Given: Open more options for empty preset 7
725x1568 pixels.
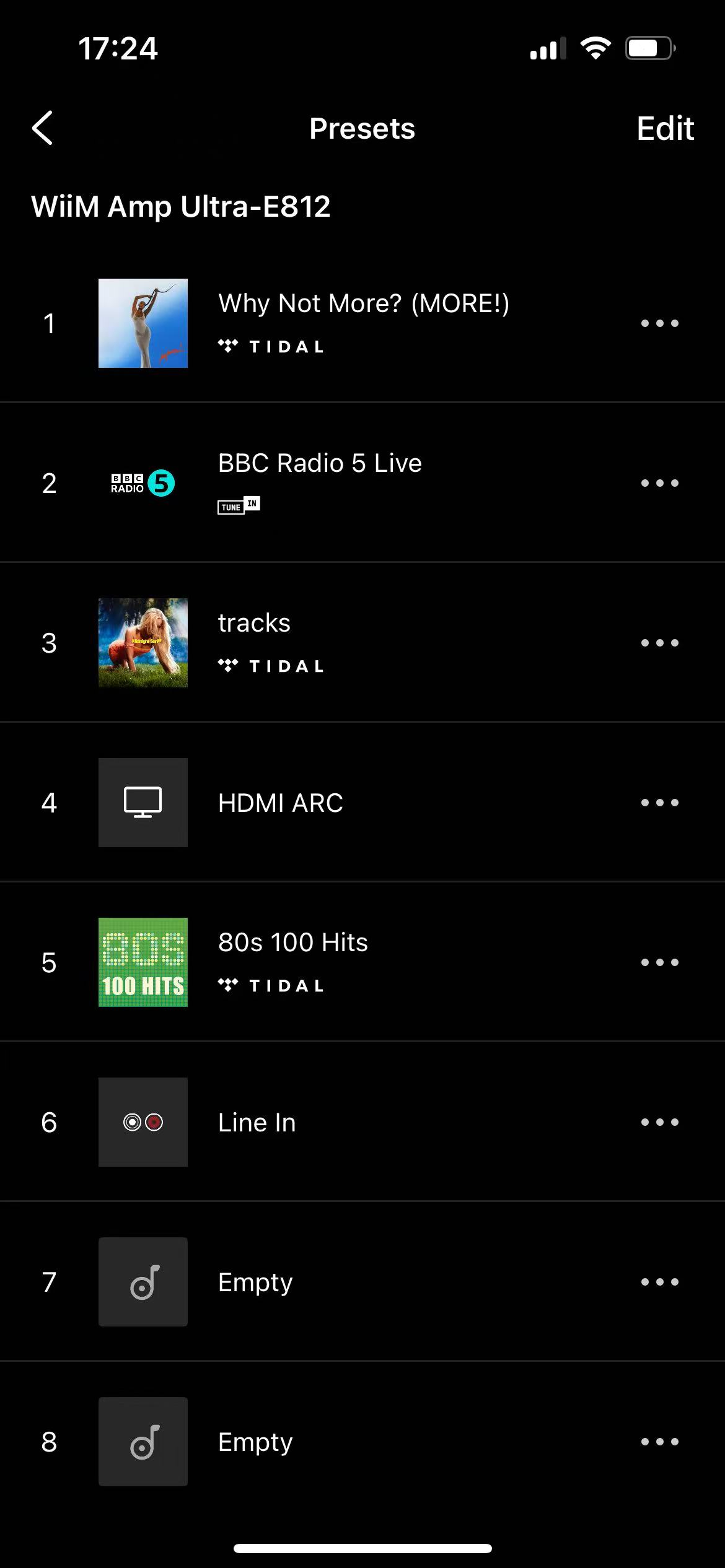Looking at the screenshot, I should [x=659, y=1282].
